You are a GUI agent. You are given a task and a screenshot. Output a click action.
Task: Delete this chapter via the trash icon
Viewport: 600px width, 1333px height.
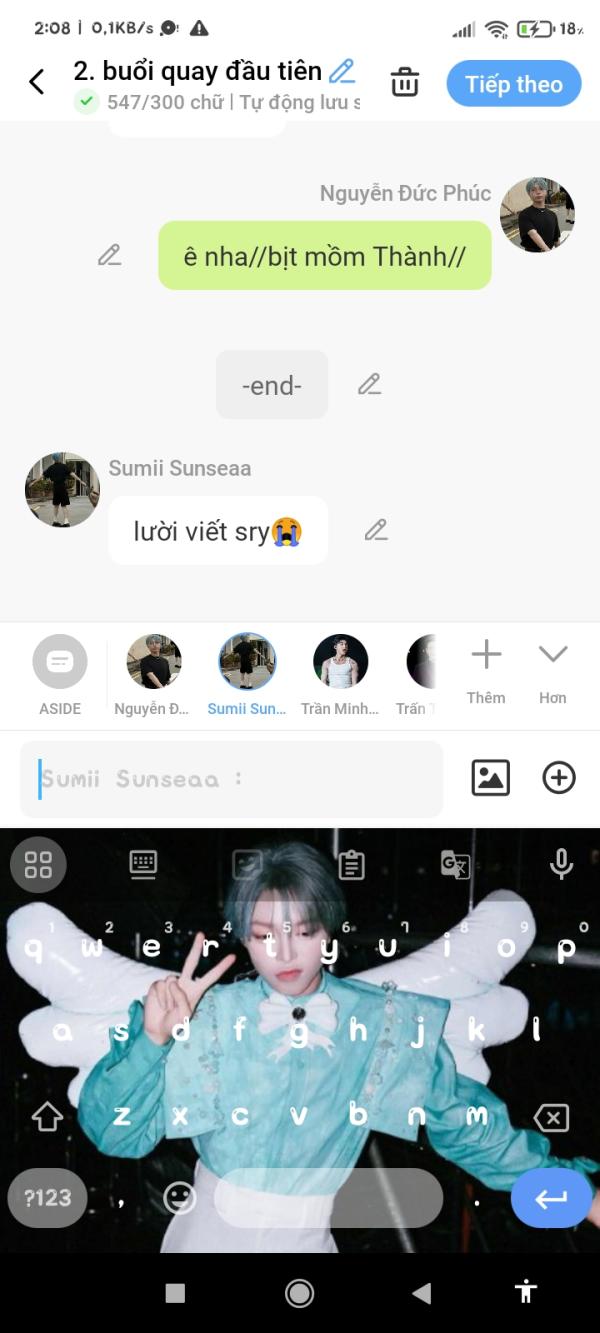coord(405,82)
